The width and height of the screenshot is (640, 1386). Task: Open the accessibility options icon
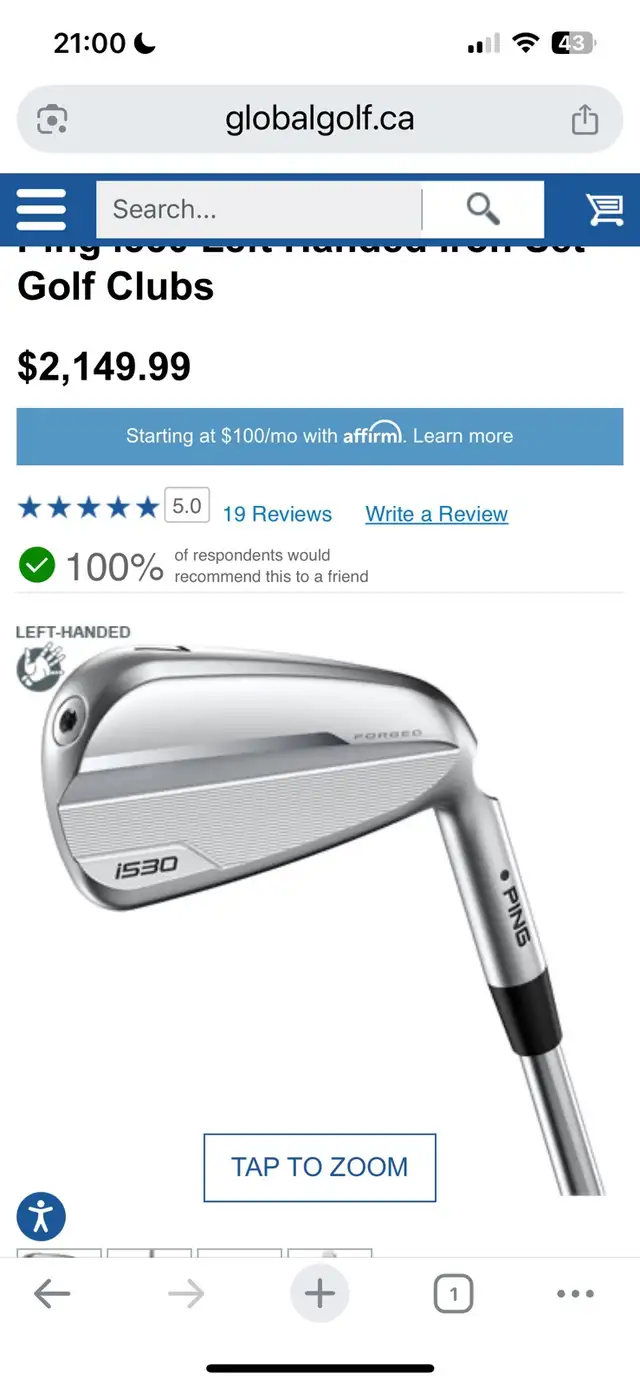tap(41, 1217)
